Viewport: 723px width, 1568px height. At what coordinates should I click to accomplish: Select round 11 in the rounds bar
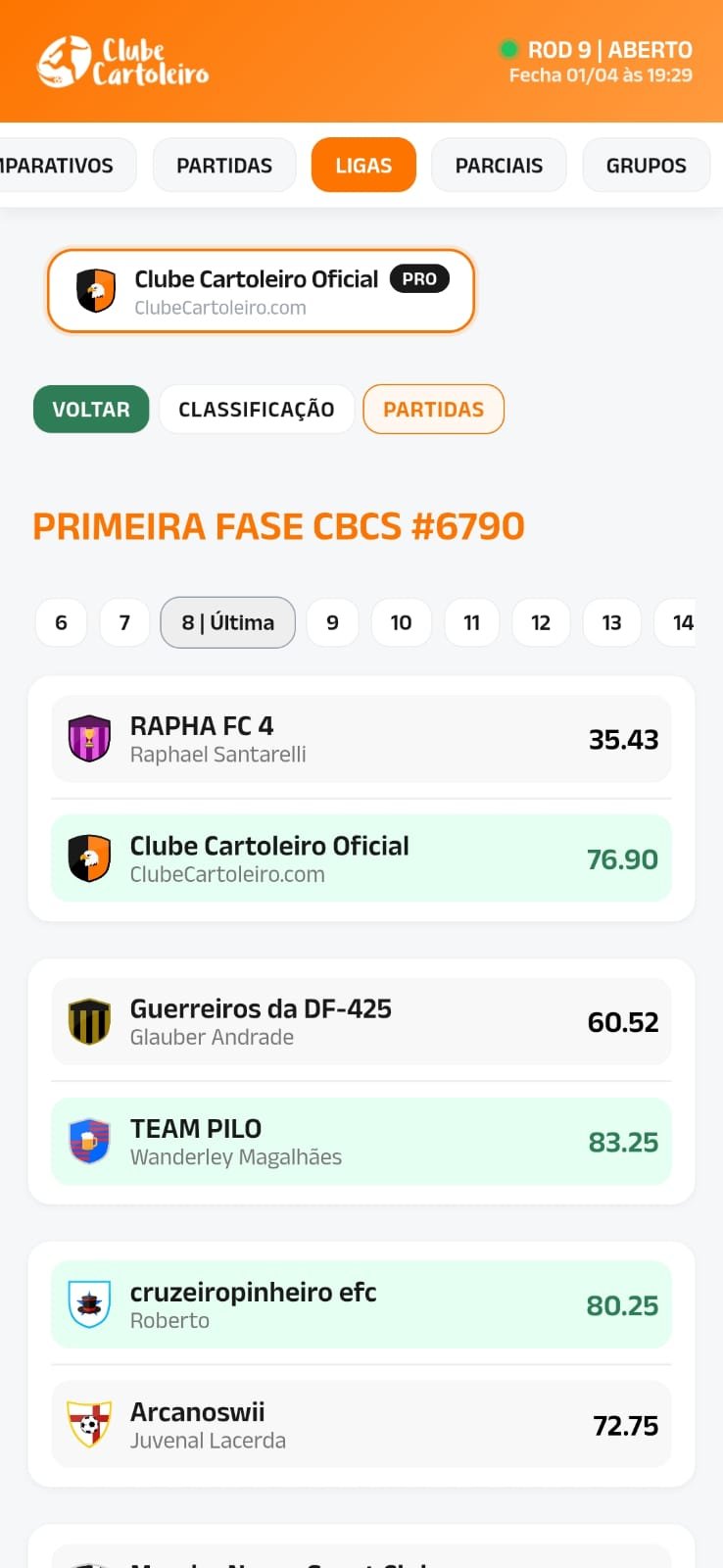(x=471, y=622)
